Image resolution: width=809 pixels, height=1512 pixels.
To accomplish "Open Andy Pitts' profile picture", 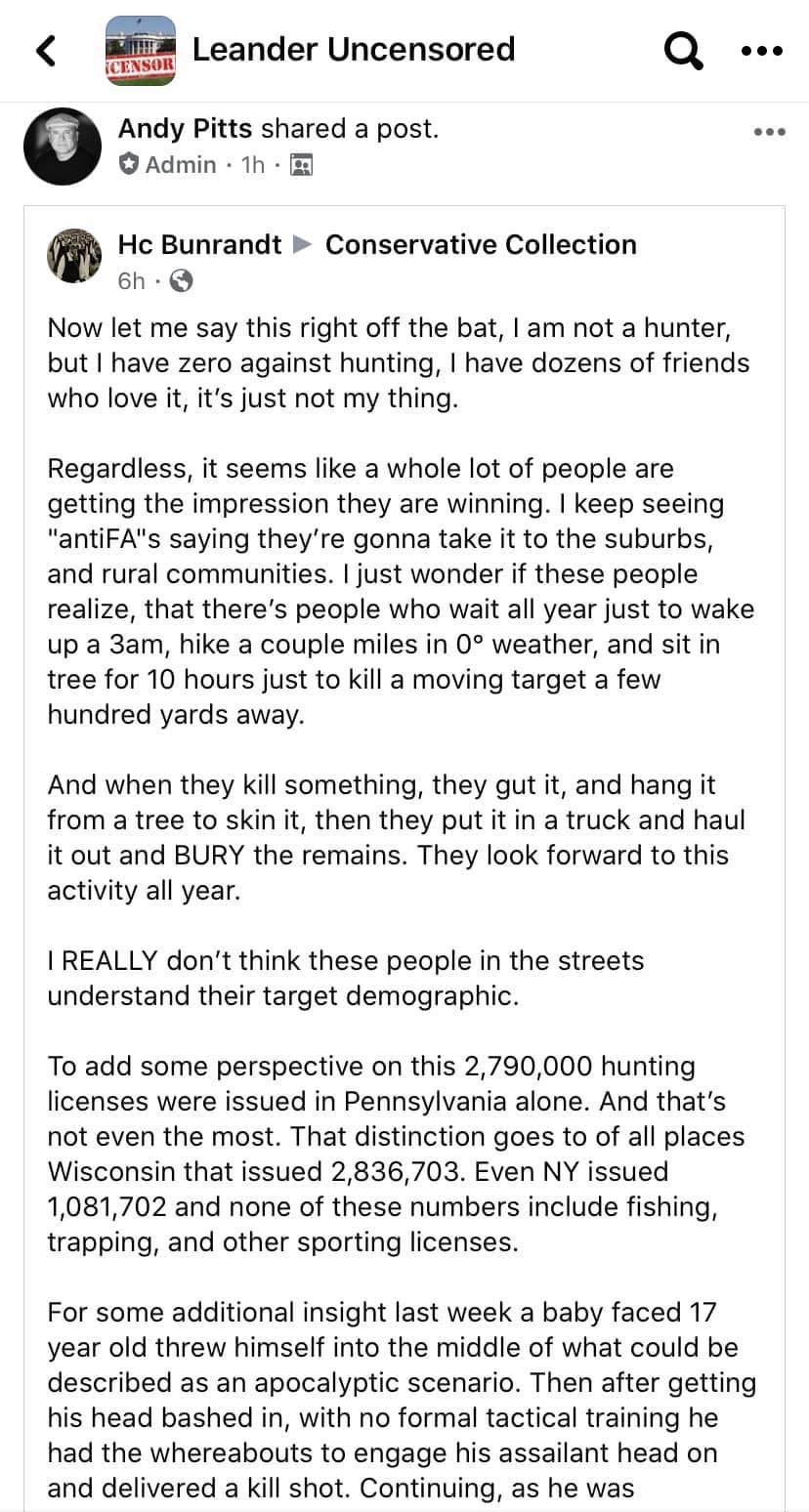I will (63, 147).
